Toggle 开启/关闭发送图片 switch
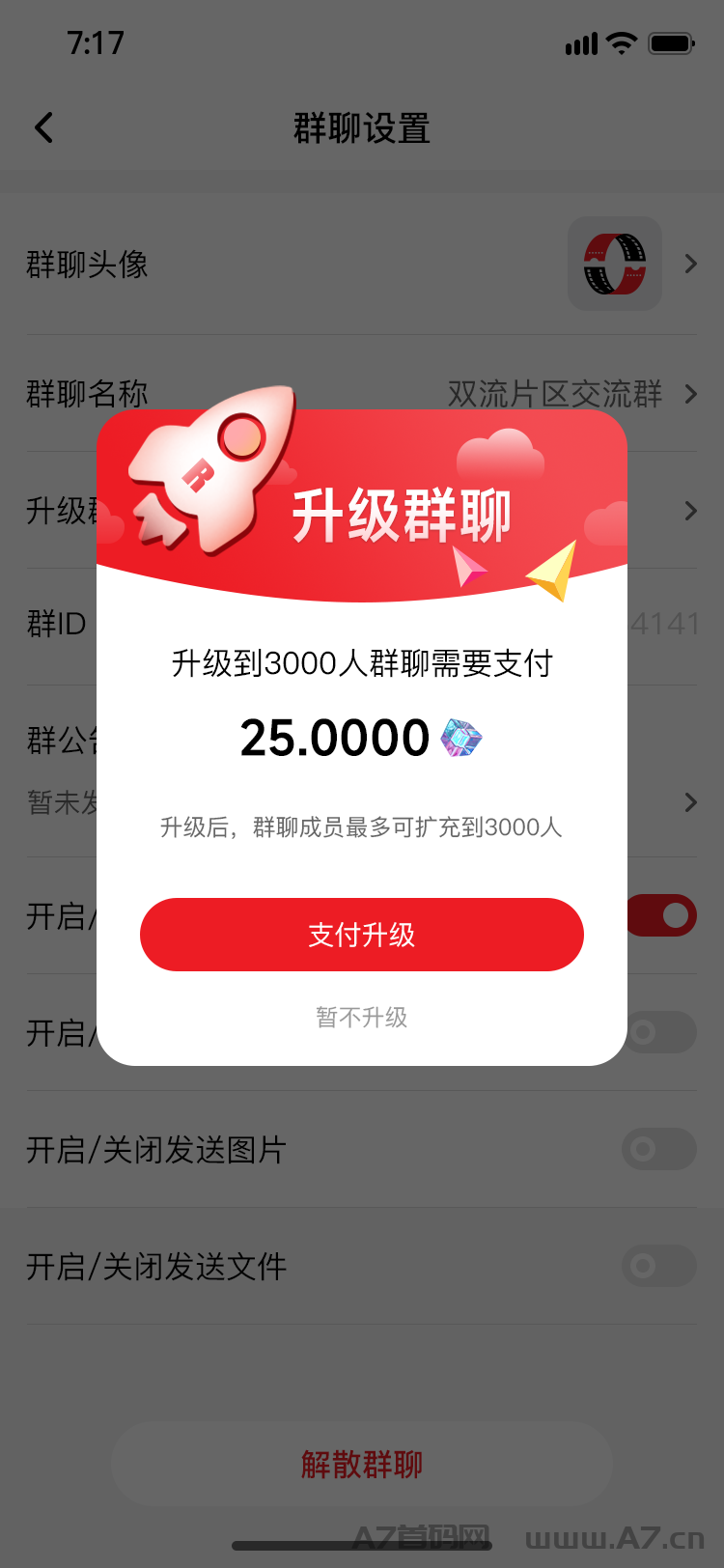The height and width of the screenshot is (1568, 724). [658, 1149]
